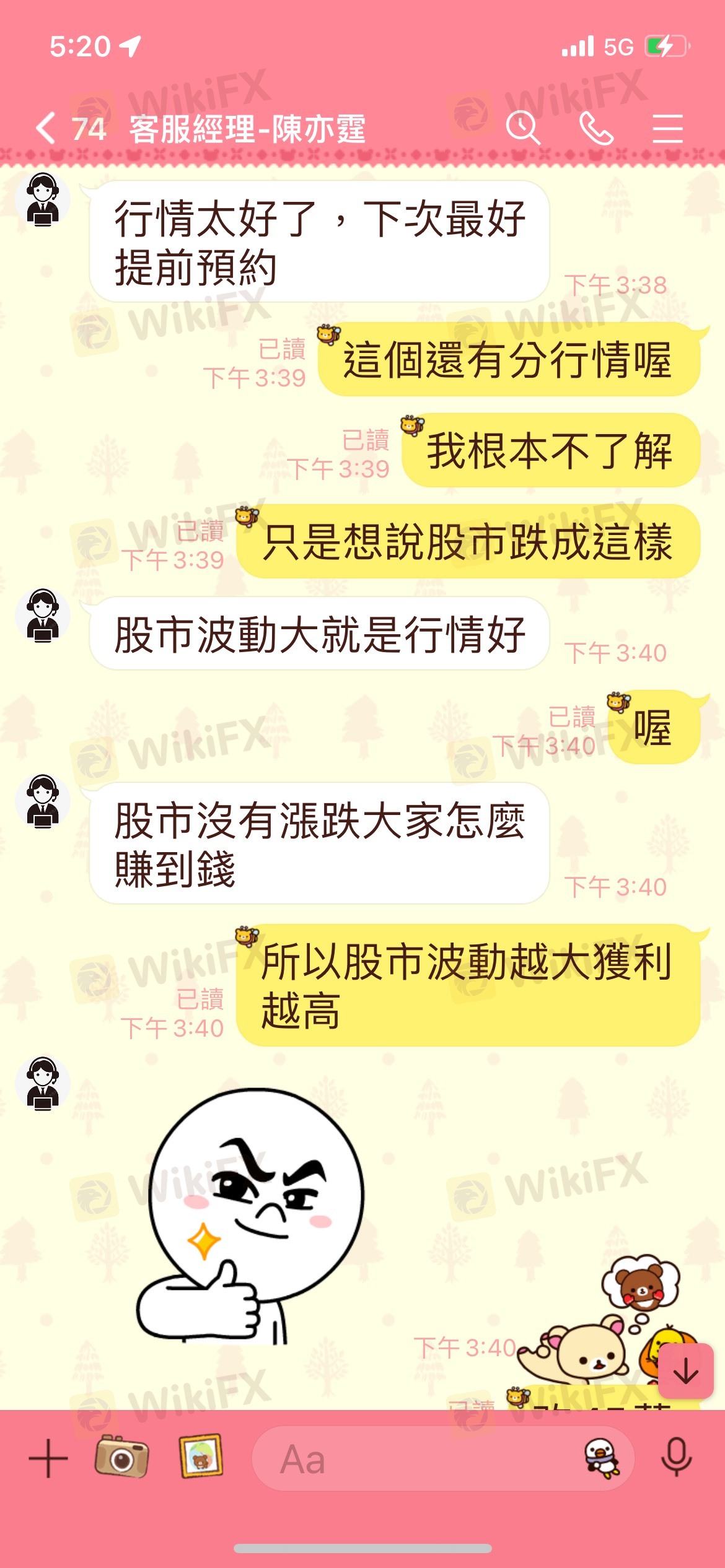Search within this conversation

pos(523,129)
